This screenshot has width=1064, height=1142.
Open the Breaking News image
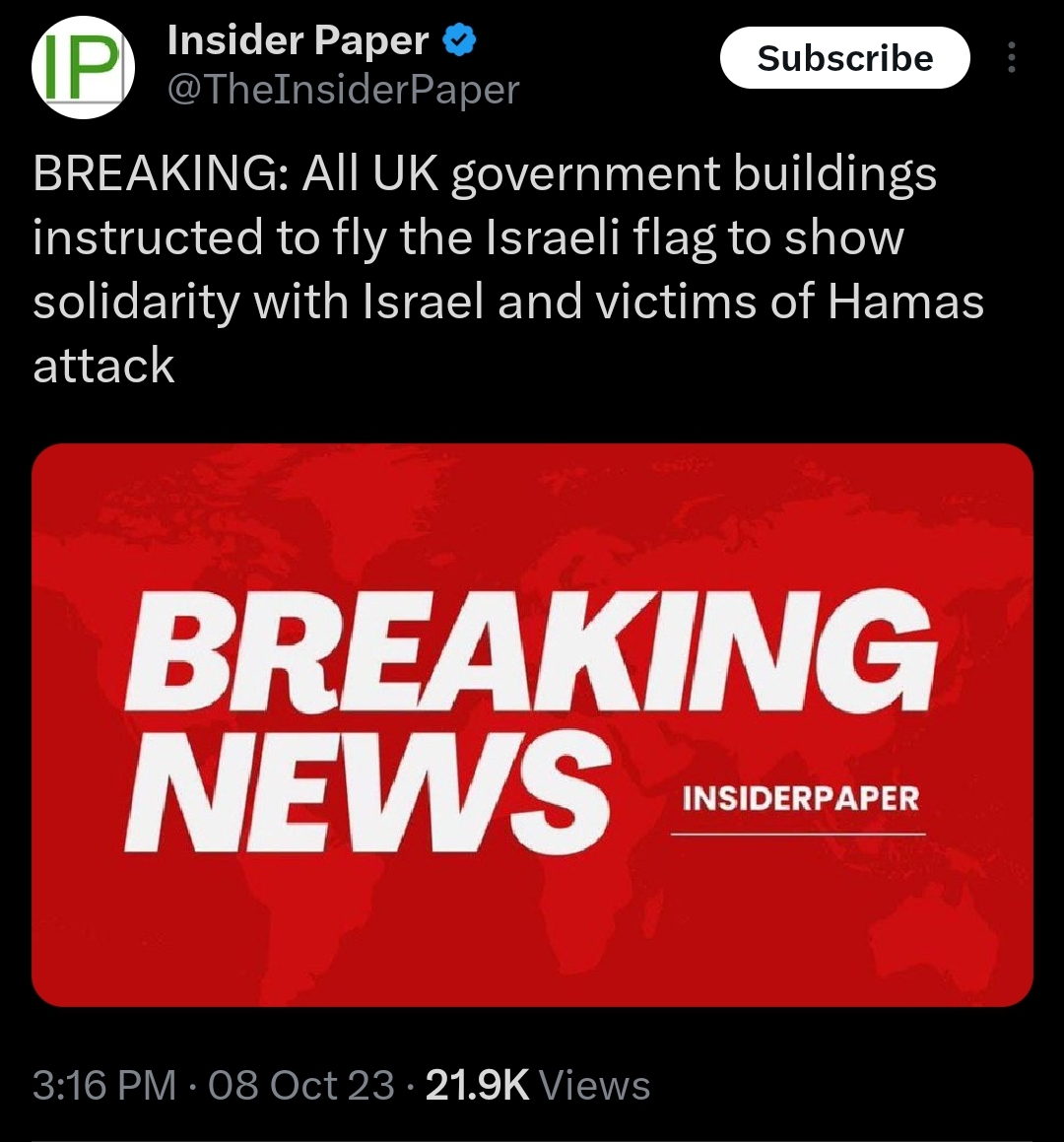pos(532,724)
